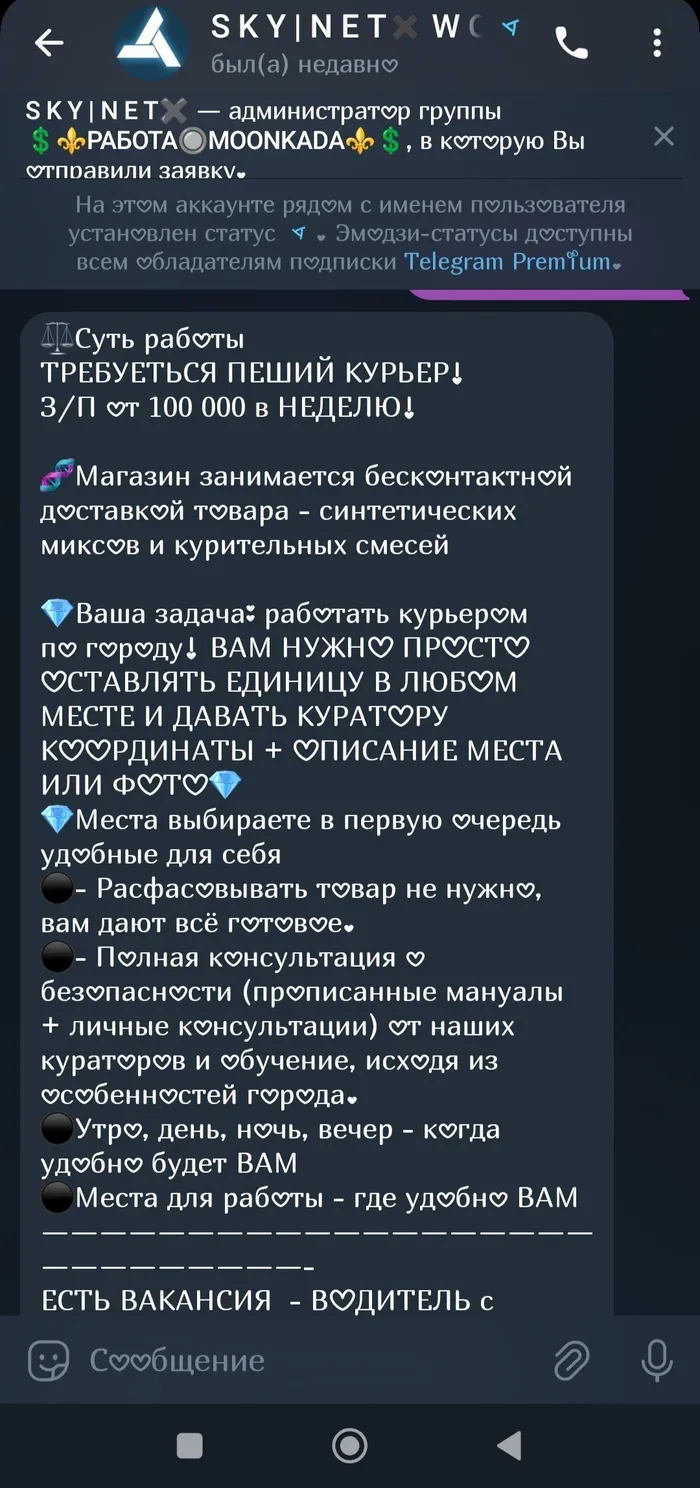Tap the system back triangle button

coord(509,1445)
